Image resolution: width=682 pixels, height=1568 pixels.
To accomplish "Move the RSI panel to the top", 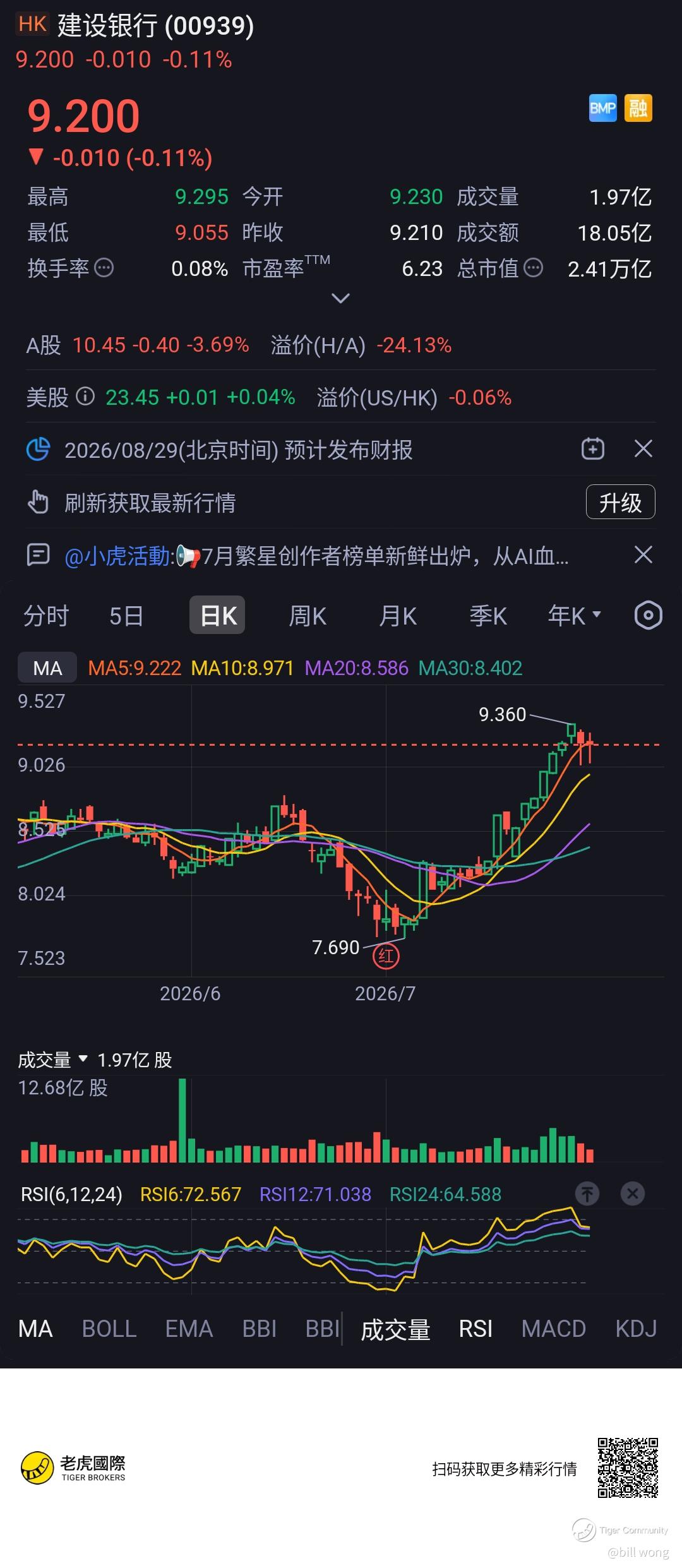I will point(587,1194).
